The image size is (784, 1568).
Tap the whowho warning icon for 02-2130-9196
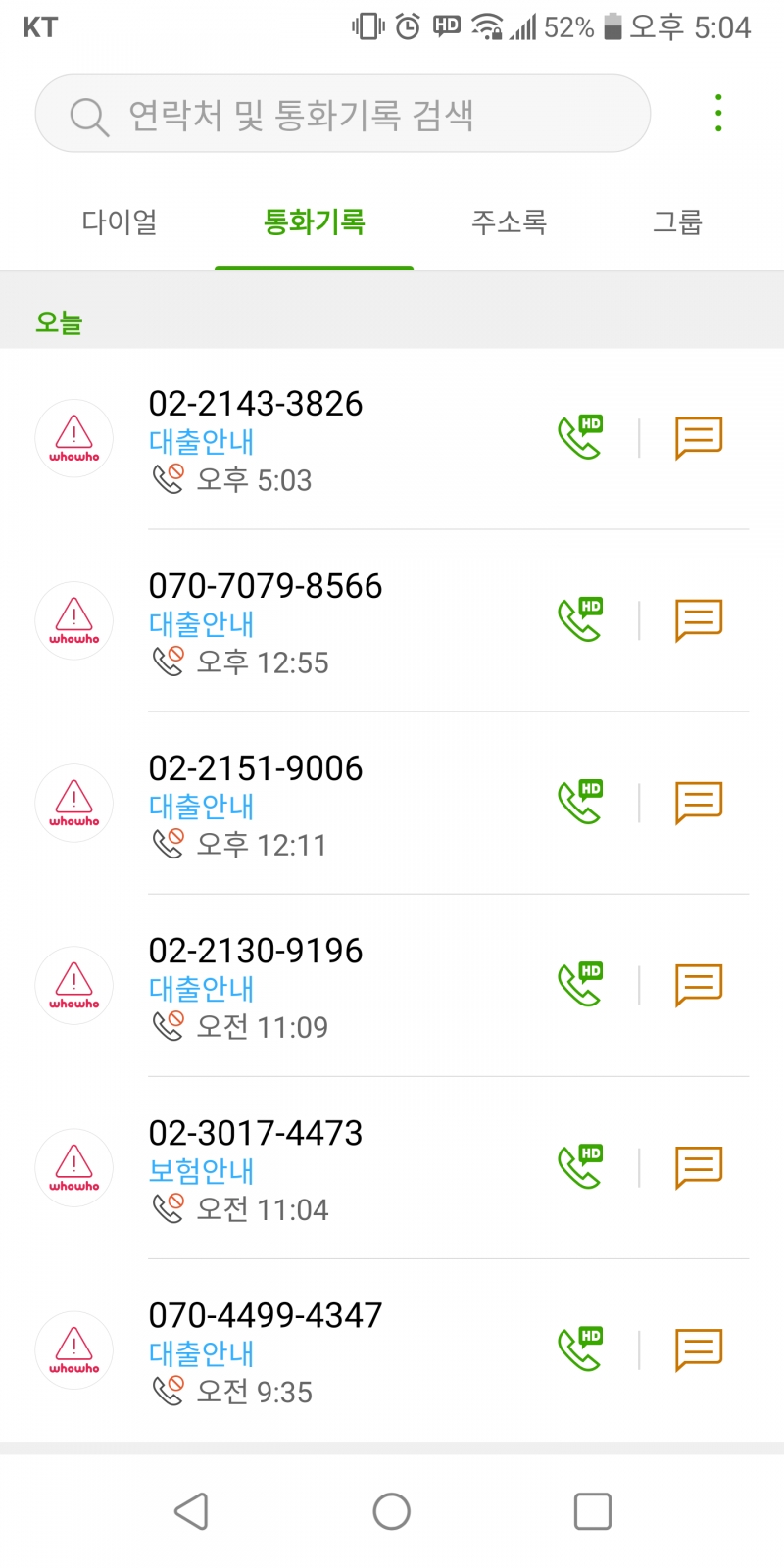74,985
